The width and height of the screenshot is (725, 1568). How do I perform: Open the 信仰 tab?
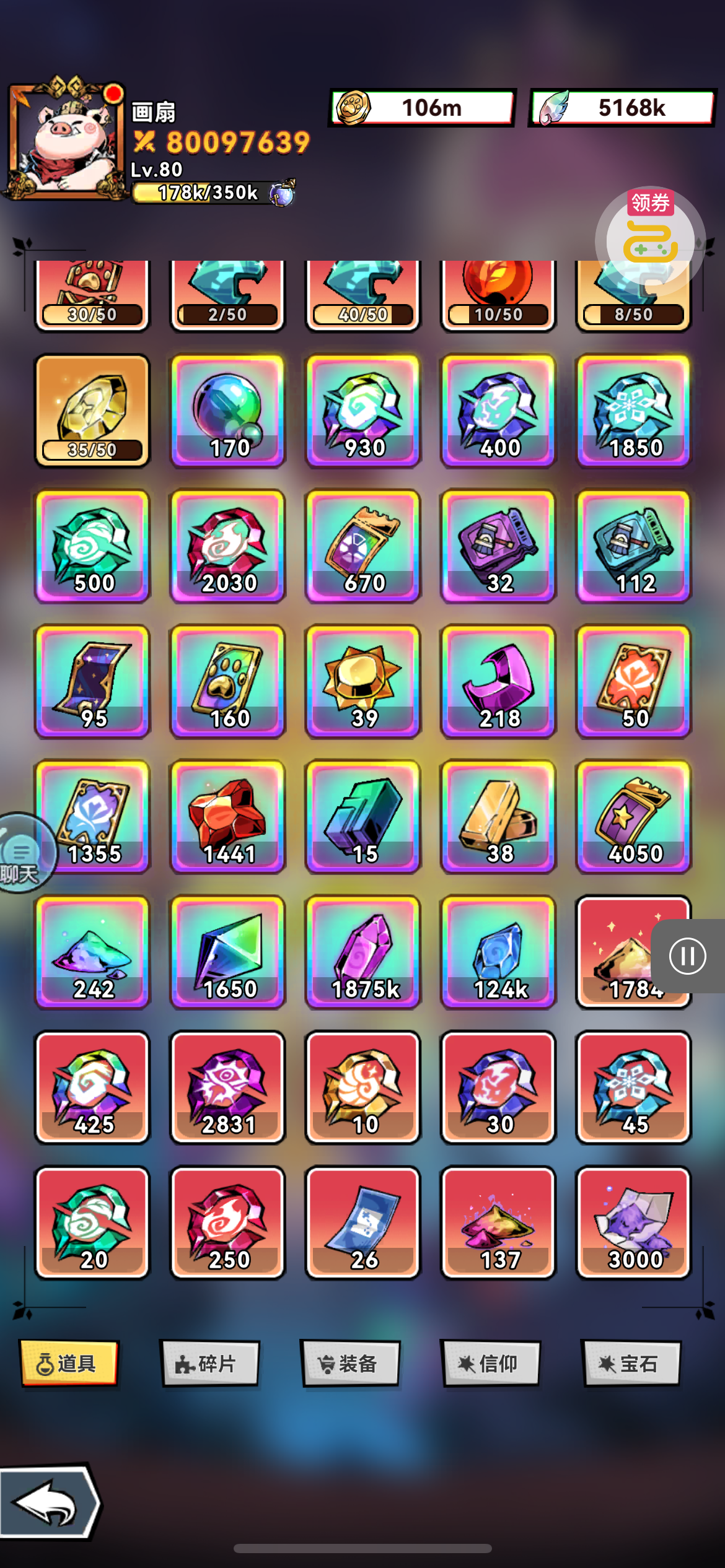coord(491,1363)
